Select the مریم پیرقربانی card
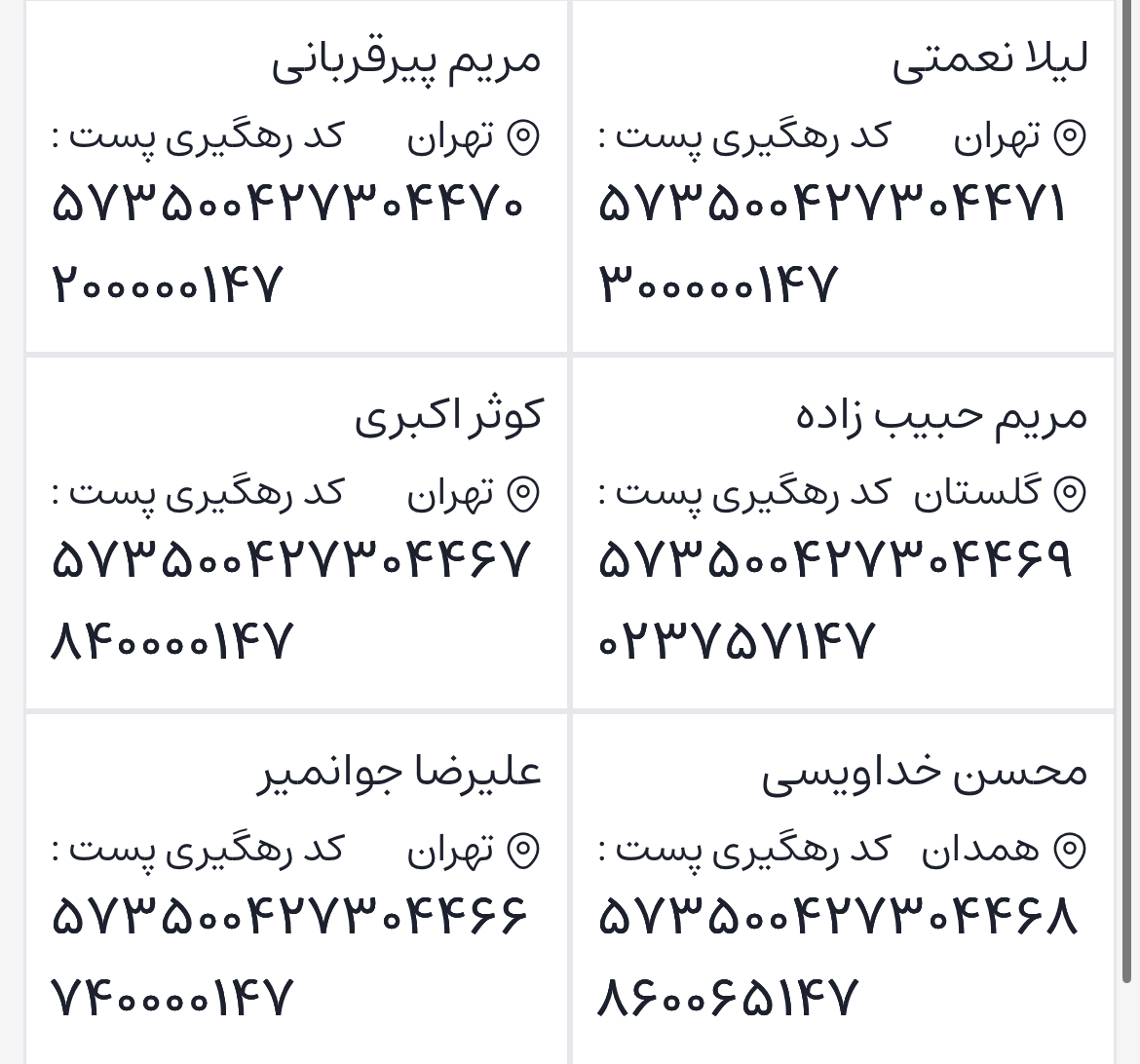Screen dimensions: 1140x1064 coord(296,177)
